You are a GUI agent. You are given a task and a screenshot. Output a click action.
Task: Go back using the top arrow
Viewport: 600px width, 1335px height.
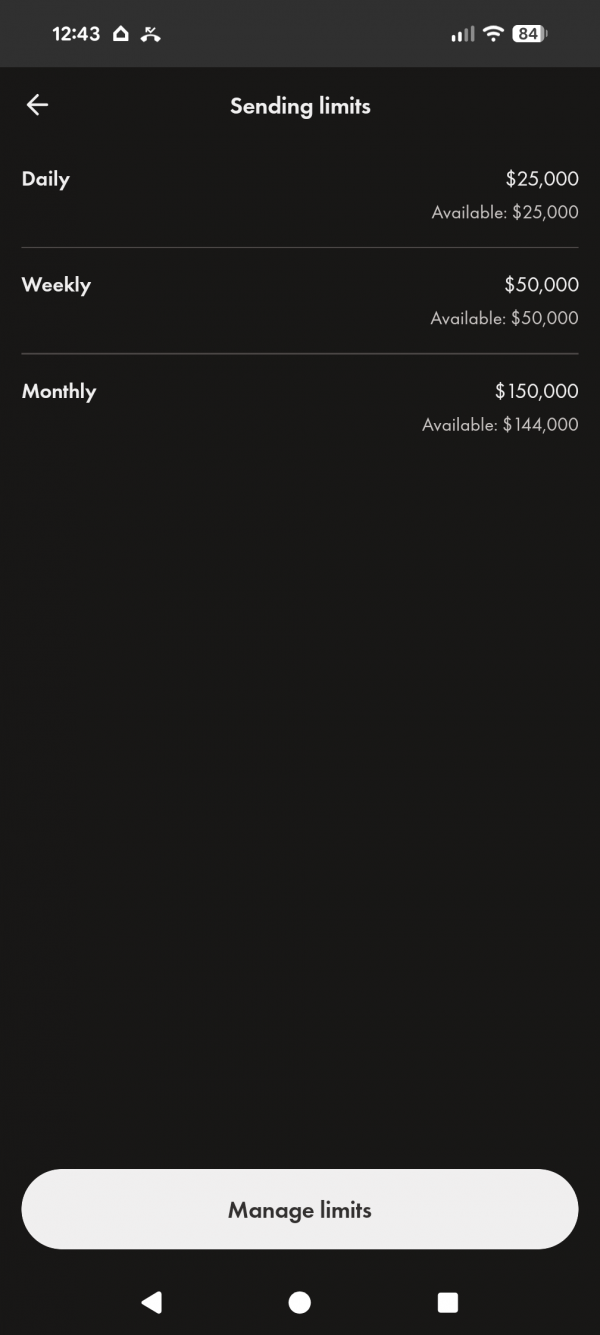coord(37,105)
